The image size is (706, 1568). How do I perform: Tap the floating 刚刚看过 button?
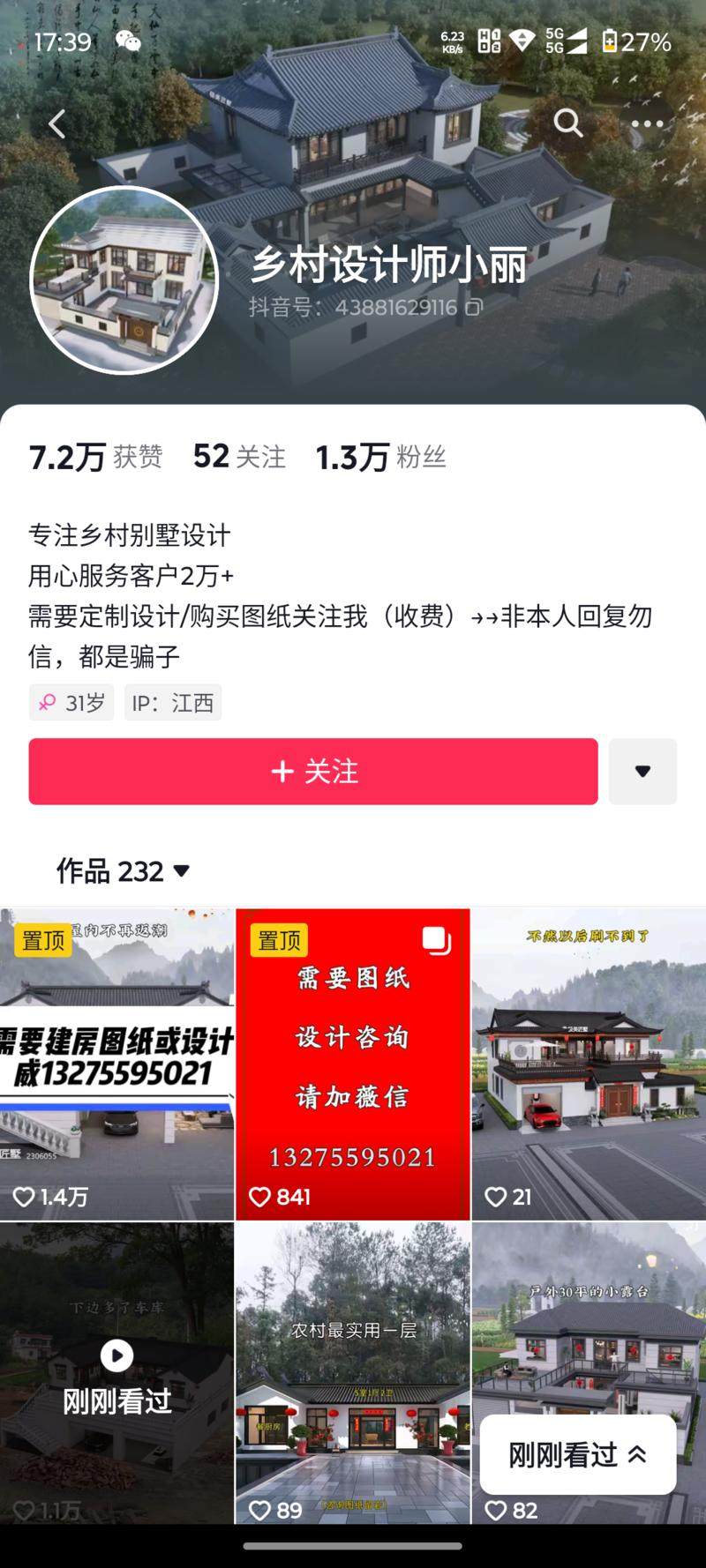(578, 1454)
